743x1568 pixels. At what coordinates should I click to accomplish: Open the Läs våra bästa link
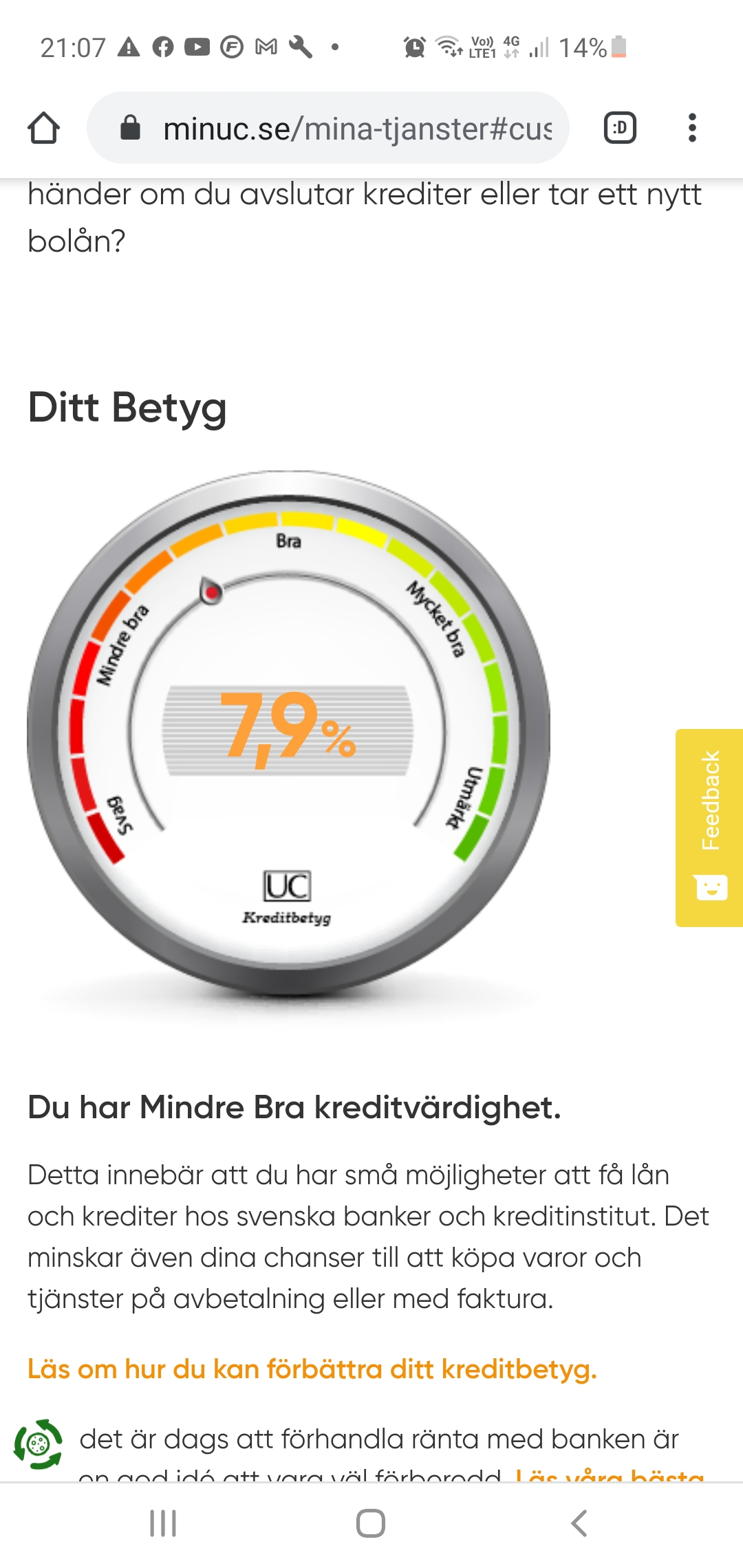click(x=610, y=1475)
